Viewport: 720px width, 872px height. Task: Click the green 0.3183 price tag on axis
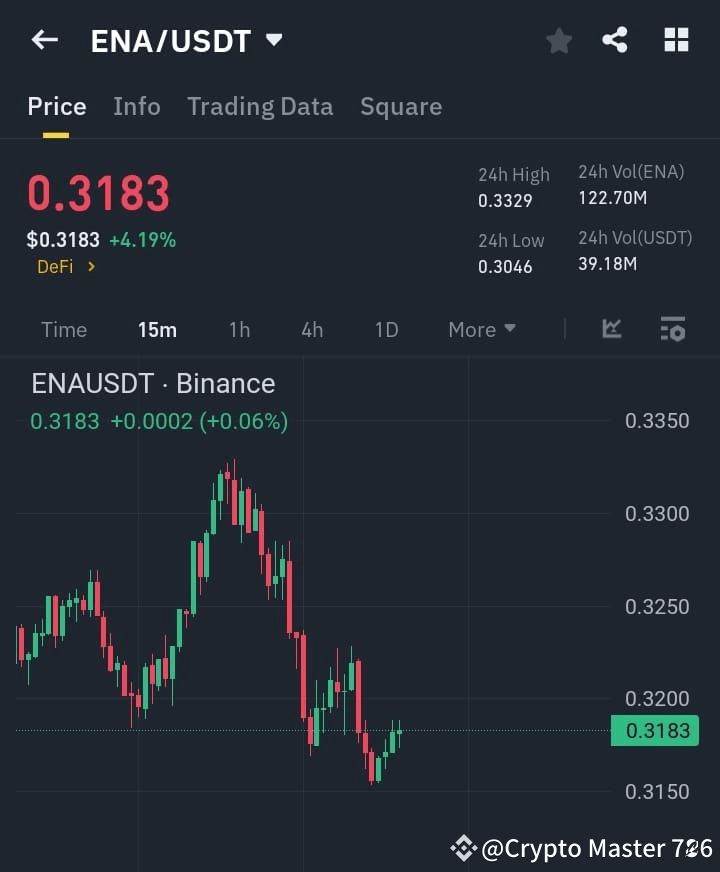[655, 731]
